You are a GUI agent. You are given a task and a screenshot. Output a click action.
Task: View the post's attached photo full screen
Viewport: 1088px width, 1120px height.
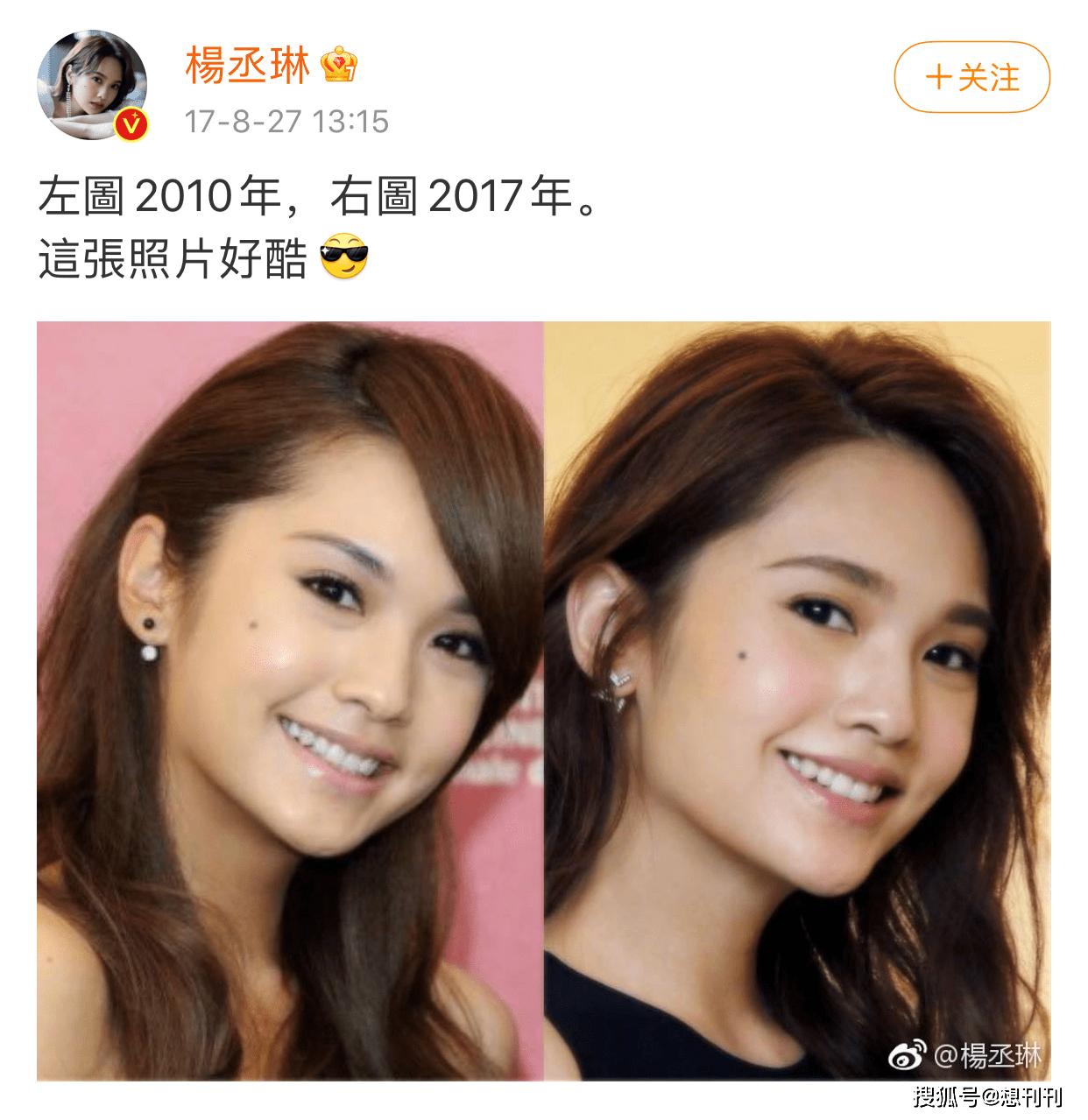click(543, 701)
